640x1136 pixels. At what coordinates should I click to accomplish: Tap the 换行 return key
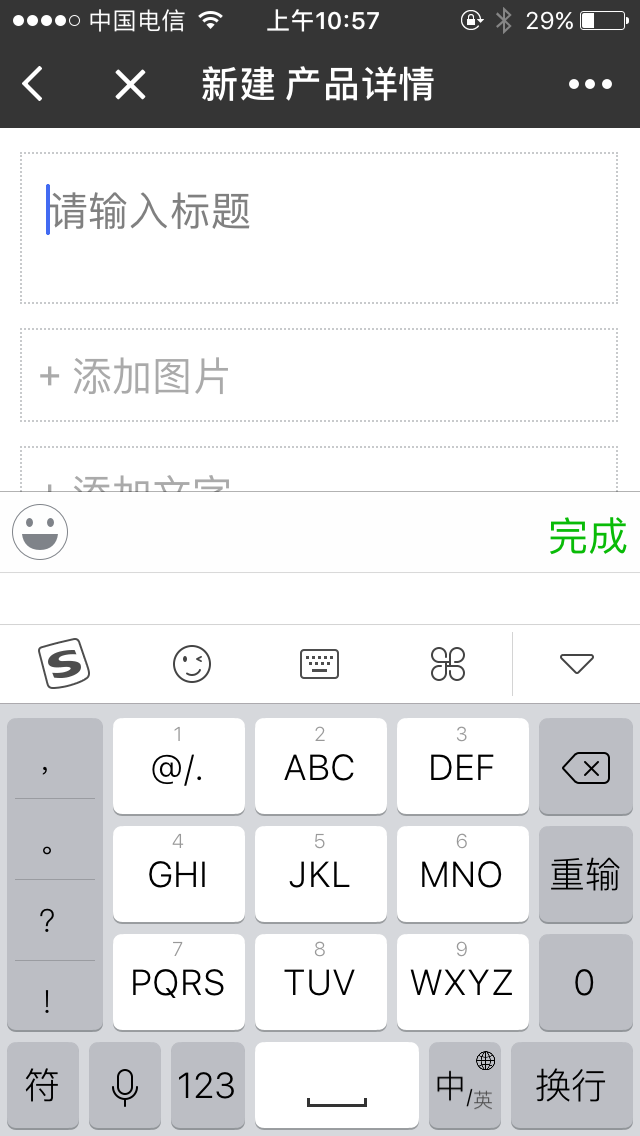pyautogui.click(x=571, y=1085)
